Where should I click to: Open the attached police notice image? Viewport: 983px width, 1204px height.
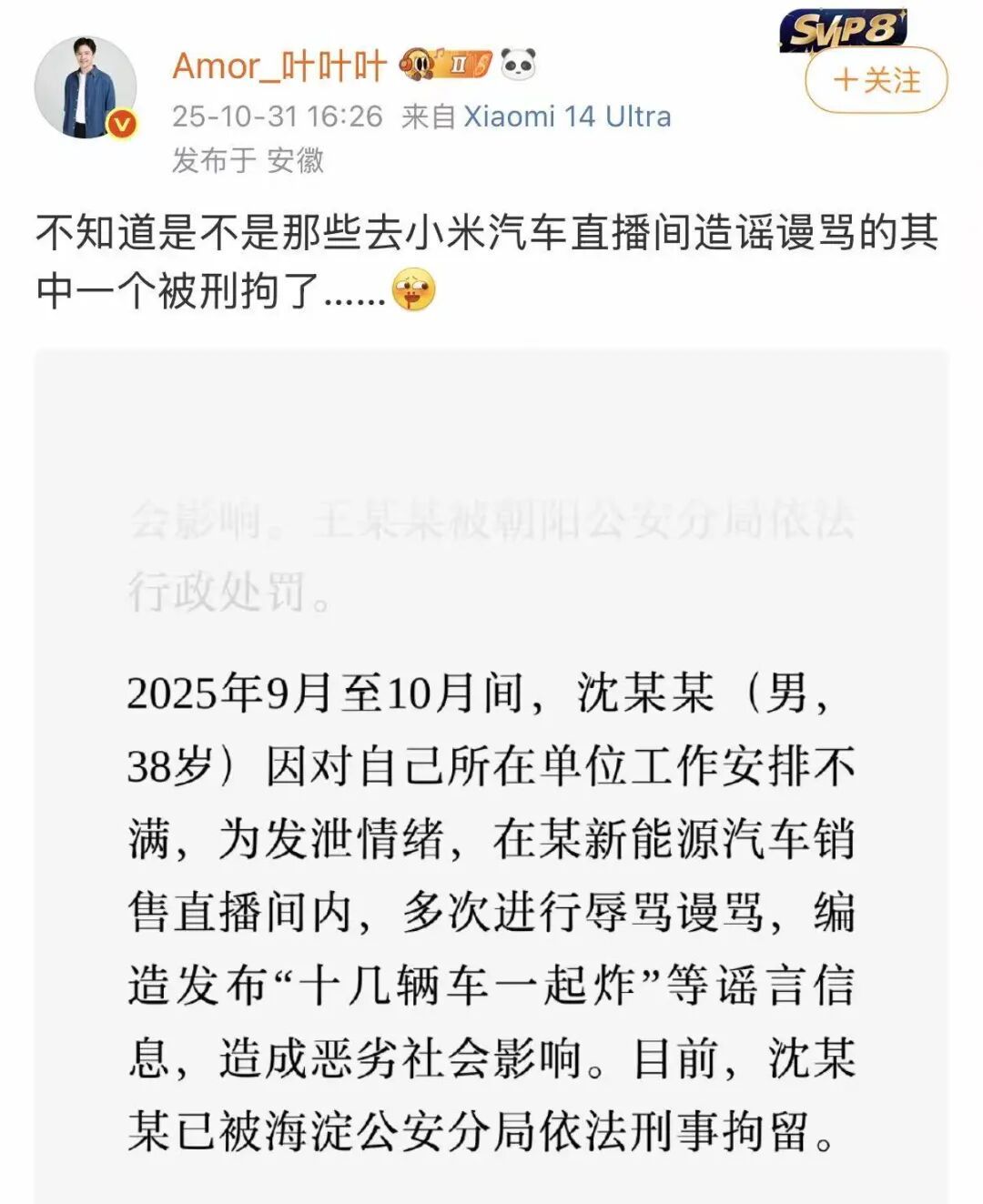click(x=491, y=774)
